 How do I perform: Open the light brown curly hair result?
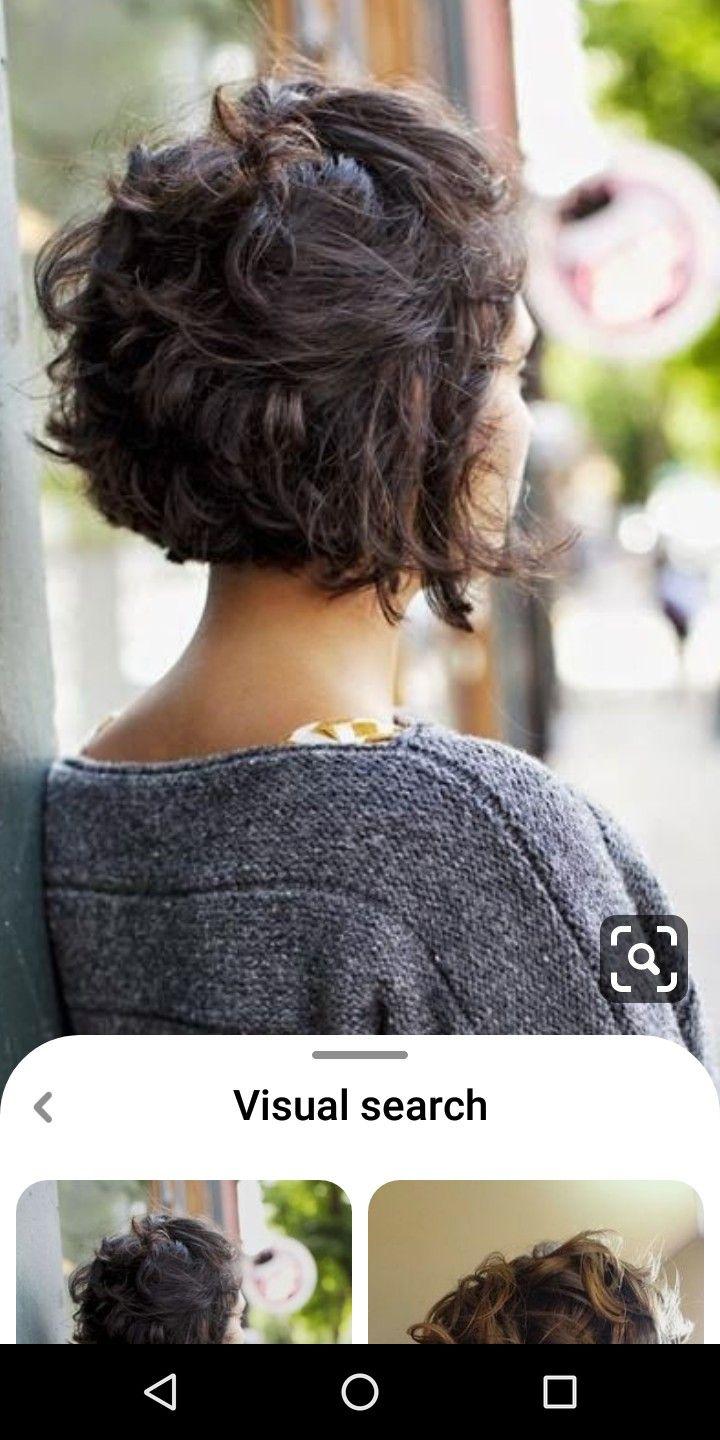tap(536, 1262)
